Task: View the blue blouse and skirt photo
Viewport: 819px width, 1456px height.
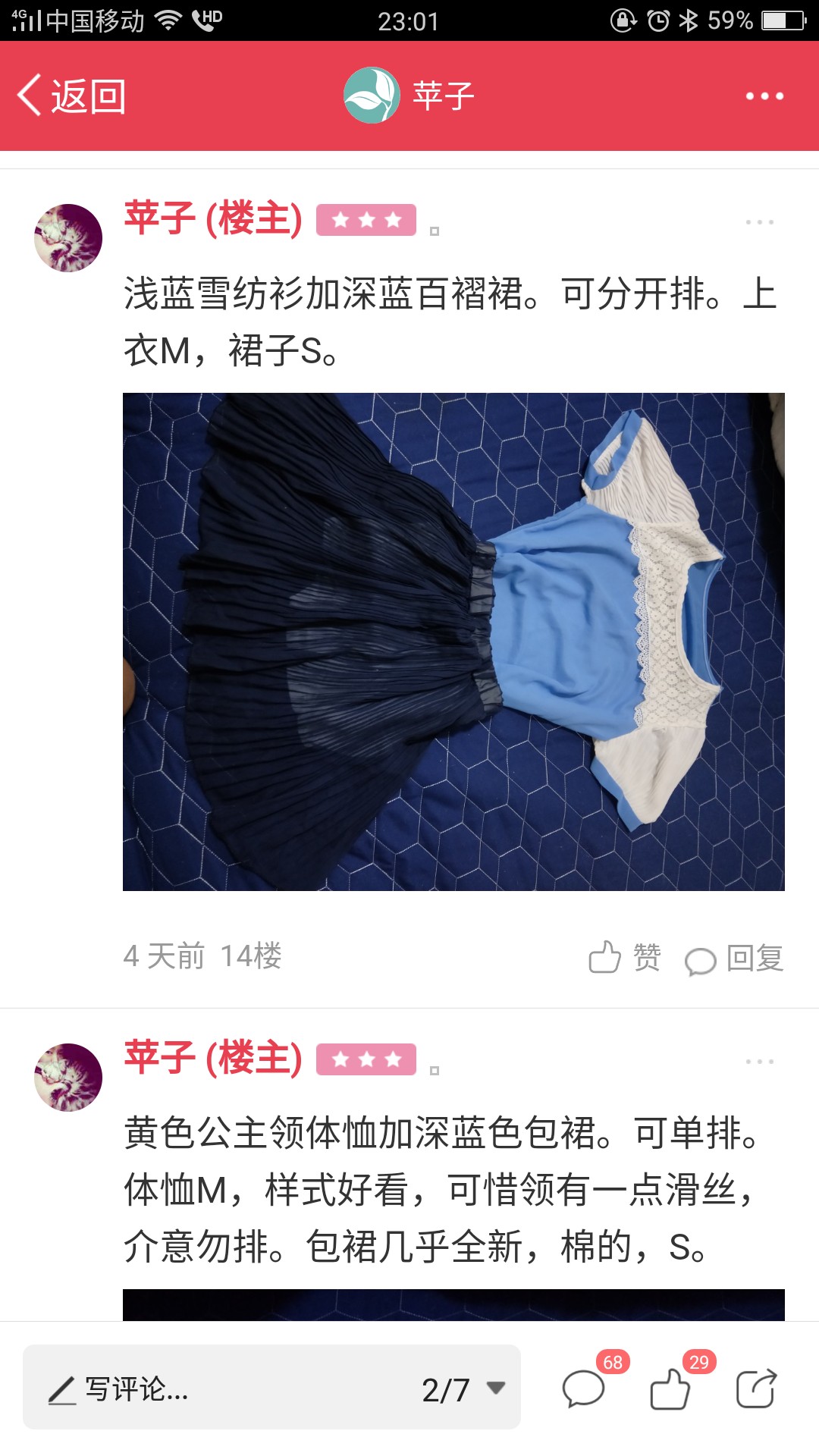Action: [453, 642]
